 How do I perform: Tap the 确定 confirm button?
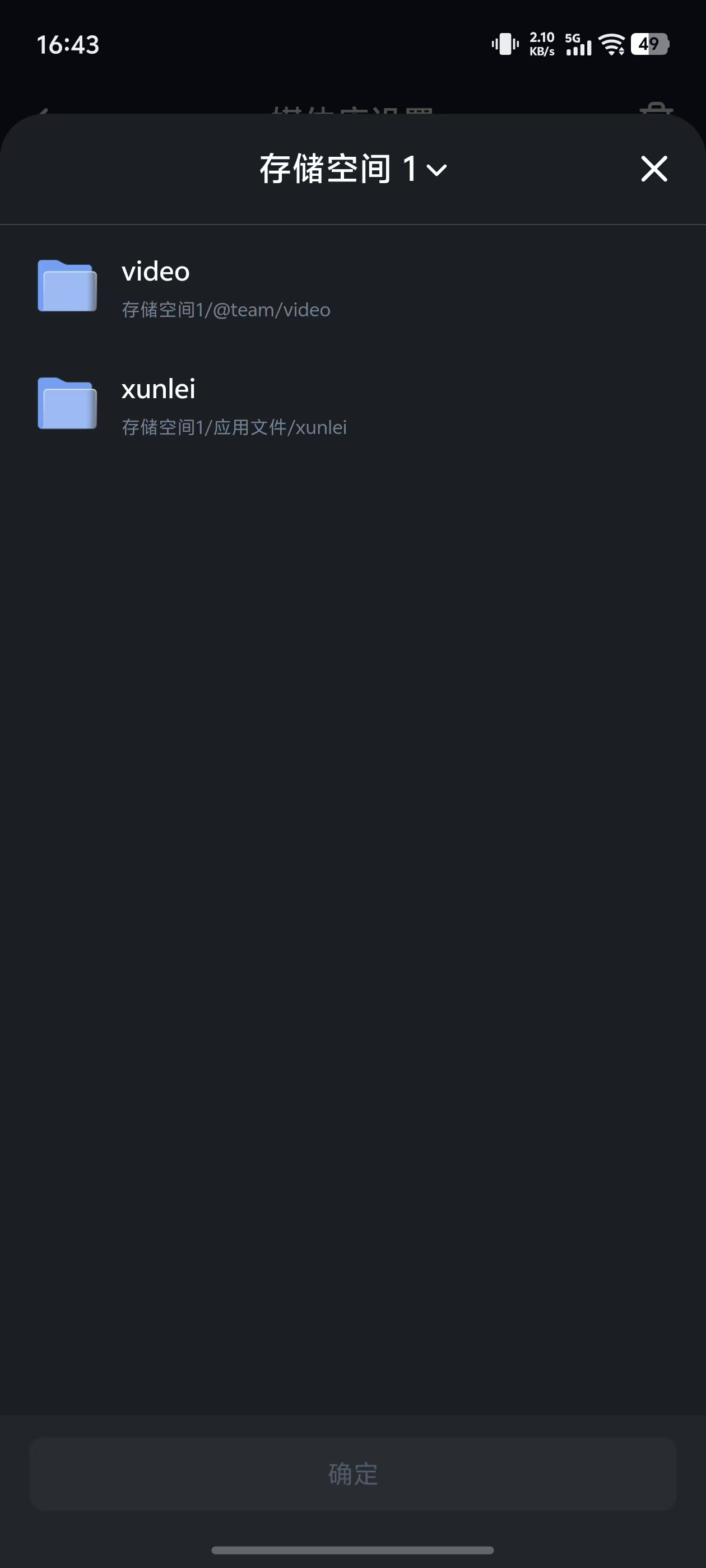click(x=352, y=1473)
